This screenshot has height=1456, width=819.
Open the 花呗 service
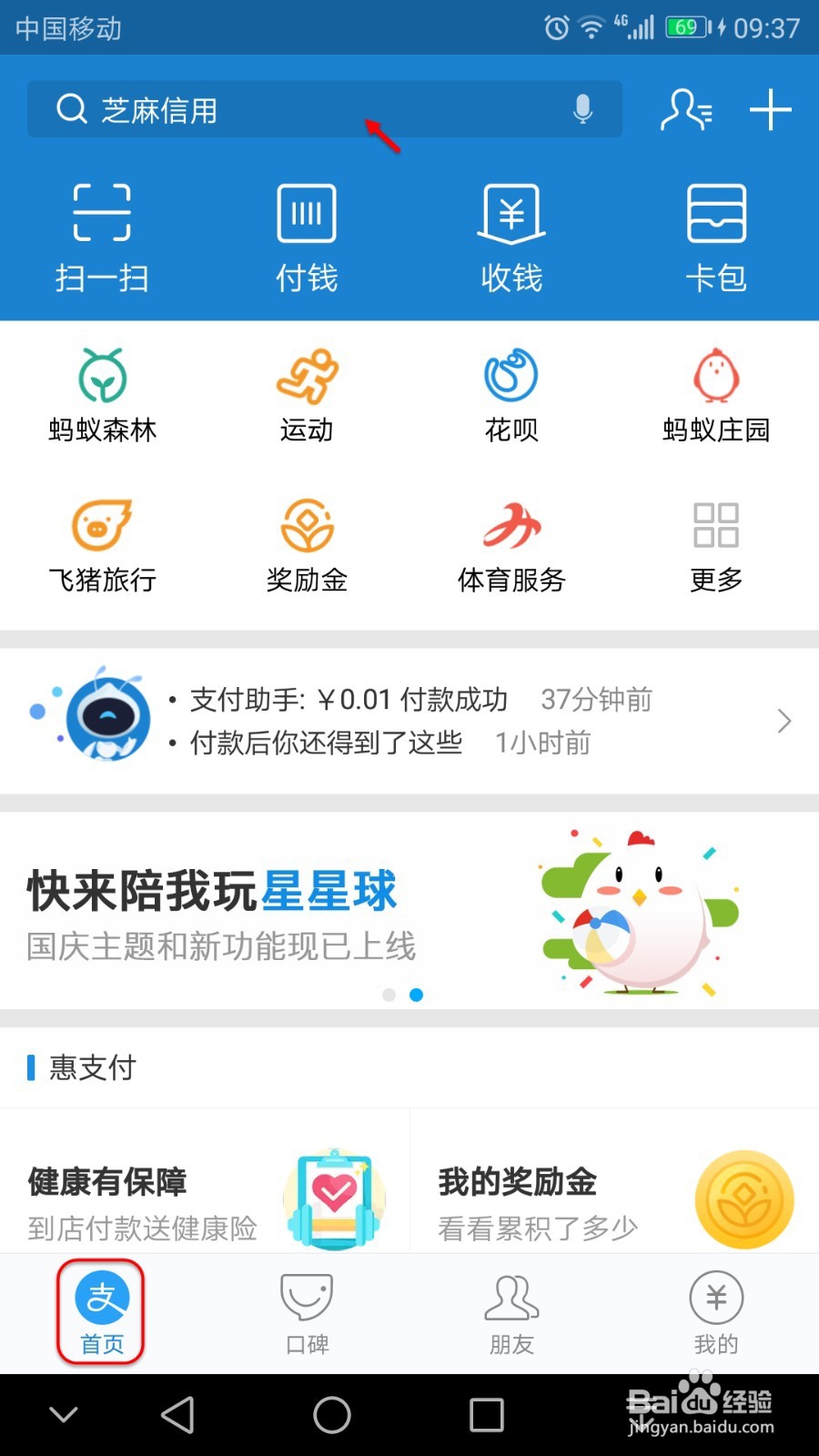[x=511, y=391]
